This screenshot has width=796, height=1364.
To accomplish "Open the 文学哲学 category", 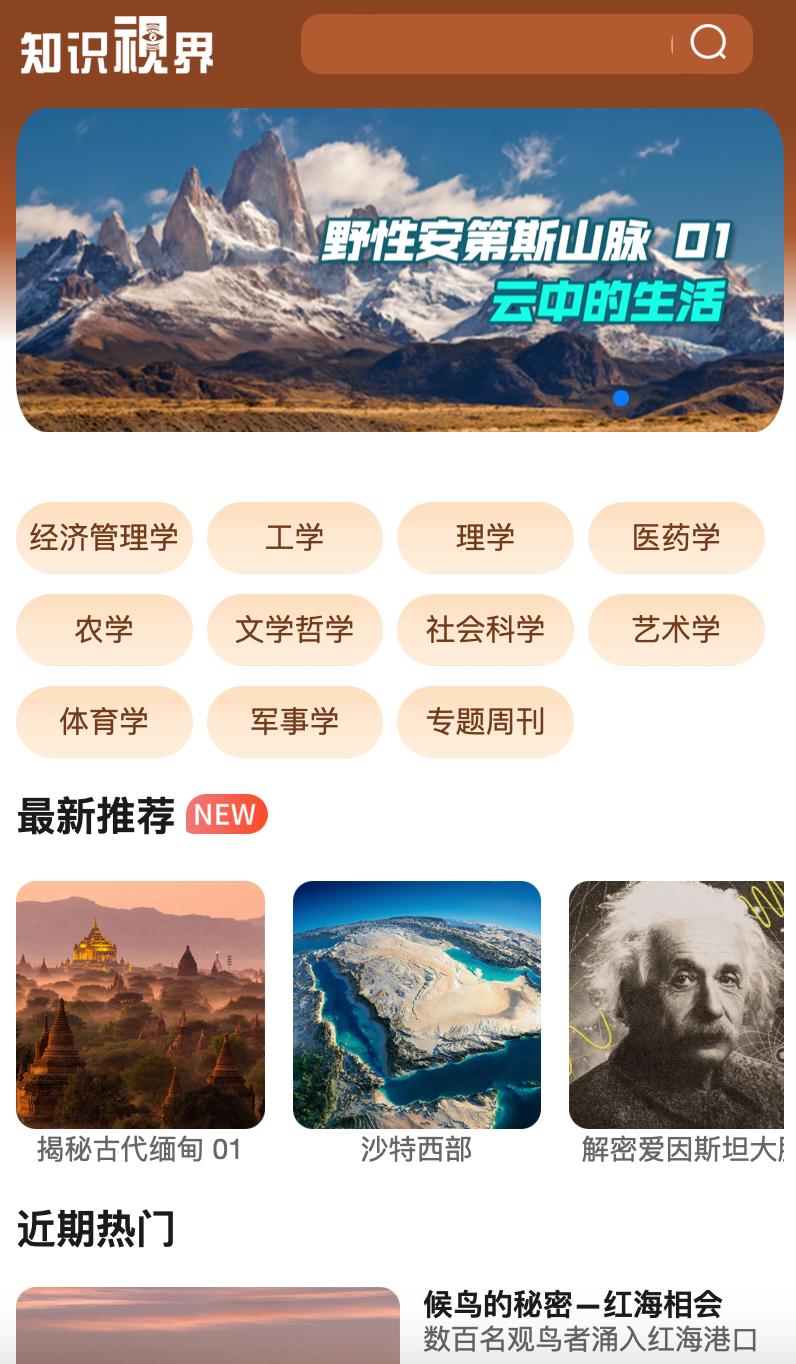I will click(x=295, y=629).
